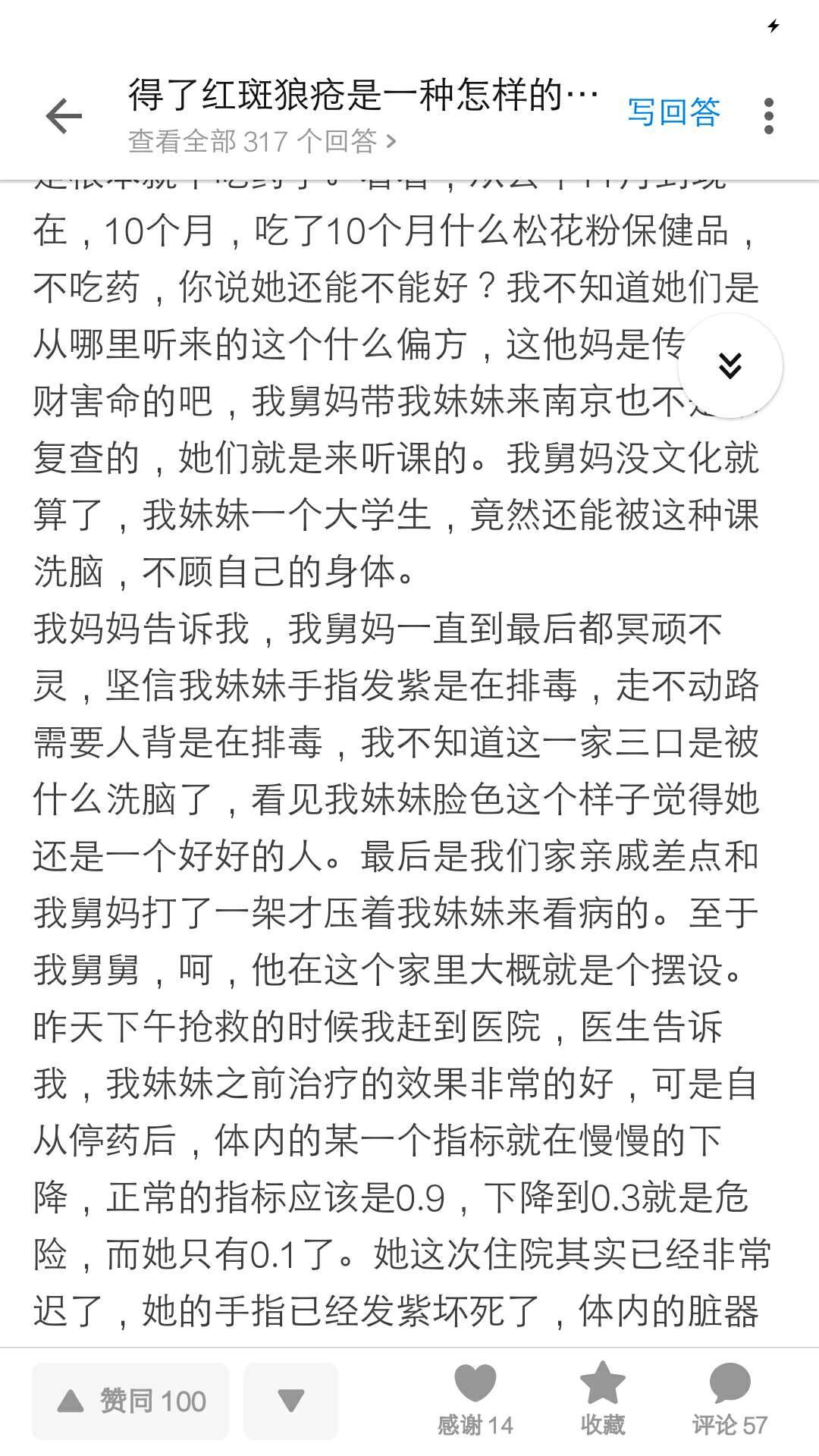Tap chevron after 查看全部 317 个回答
This screenshot has height=1456, width=819.
391,140
